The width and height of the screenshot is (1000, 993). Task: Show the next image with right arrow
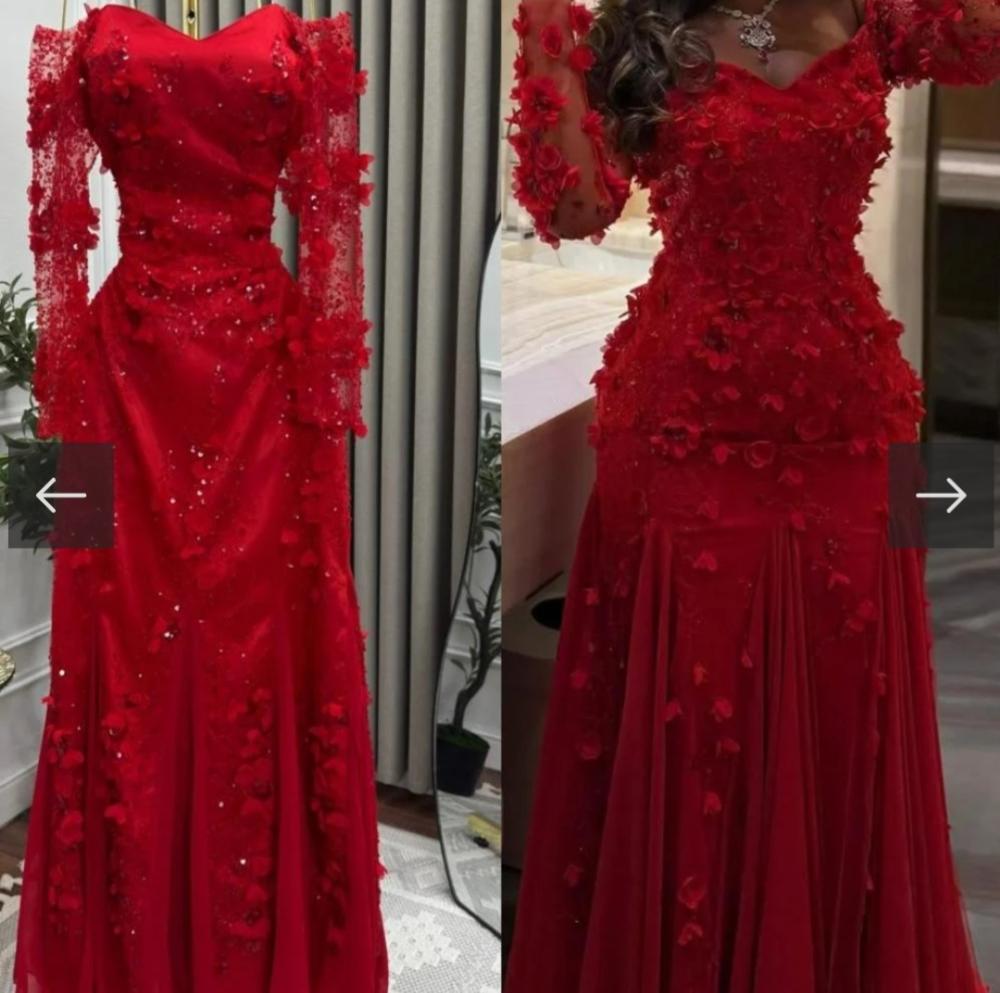(x=941, y=496)
